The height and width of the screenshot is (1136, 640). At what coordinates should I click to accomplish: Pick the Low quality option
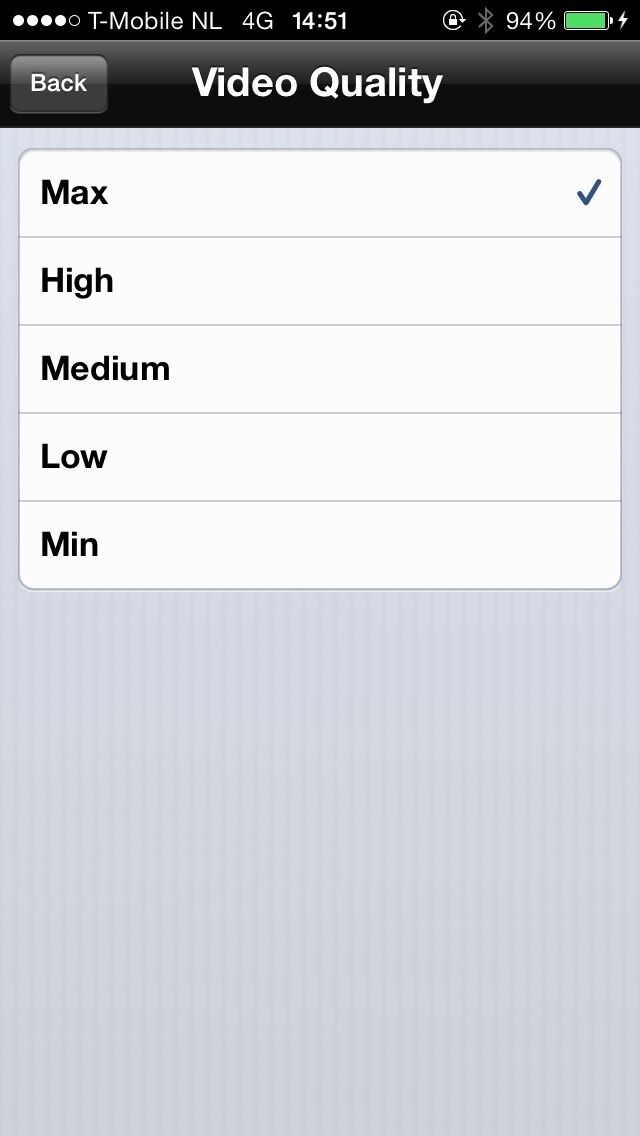point(320,457)
